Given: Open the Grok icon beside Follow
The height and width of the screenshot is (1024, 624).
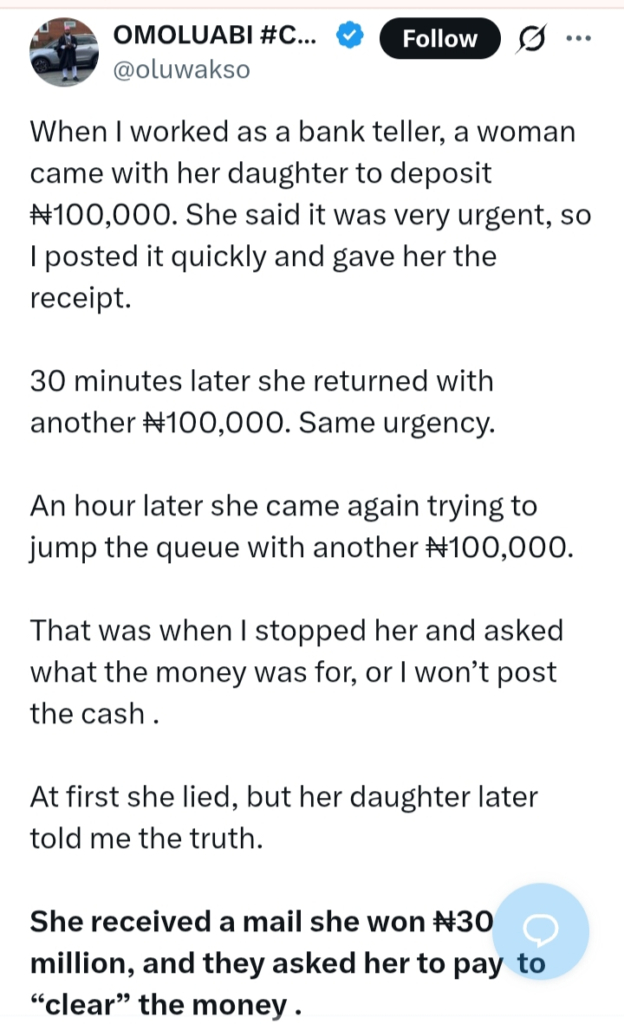Looking at the screenshot, I should pos(531,41).
